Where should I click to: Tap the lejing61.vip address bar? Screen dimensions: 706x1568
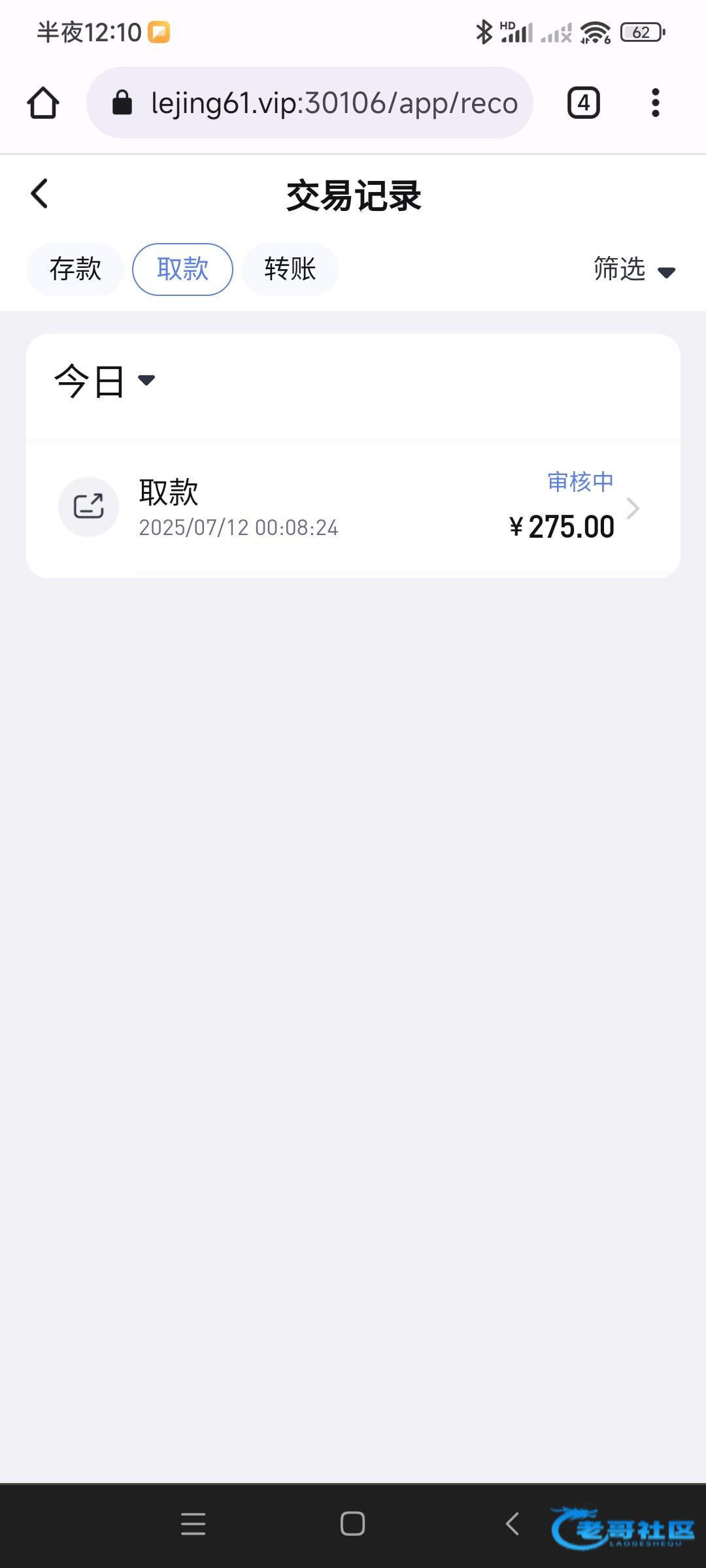point(310,103)
